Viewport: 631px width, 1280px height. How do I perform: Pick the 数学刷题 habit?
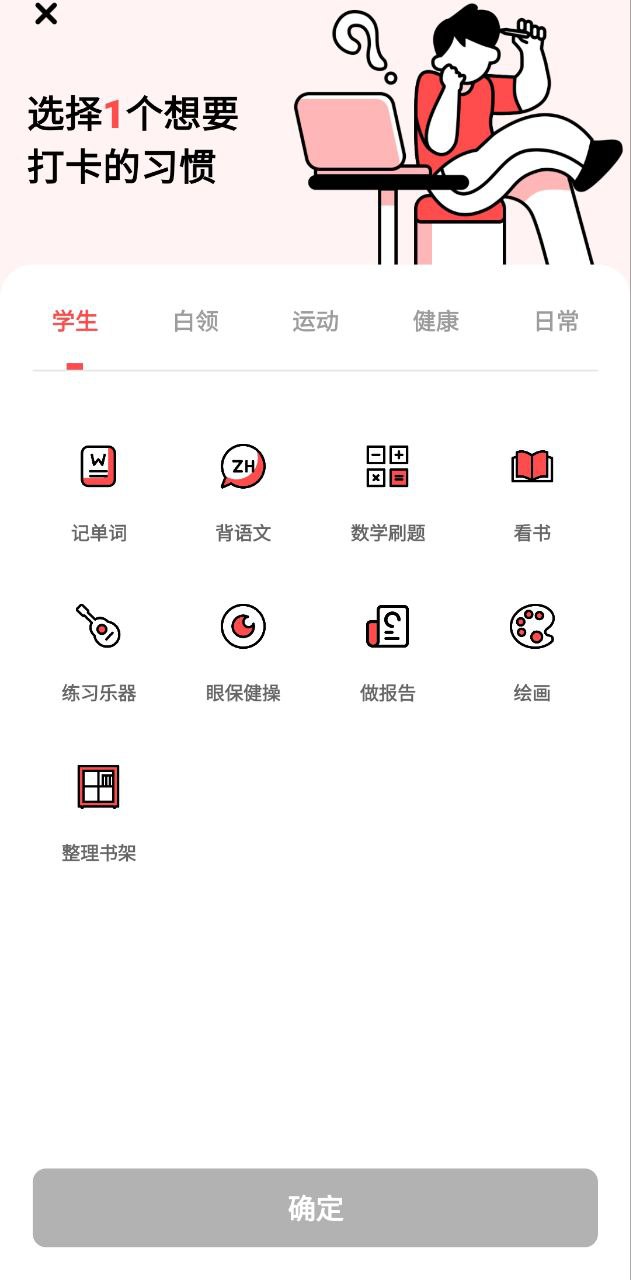tap(388, 492)
